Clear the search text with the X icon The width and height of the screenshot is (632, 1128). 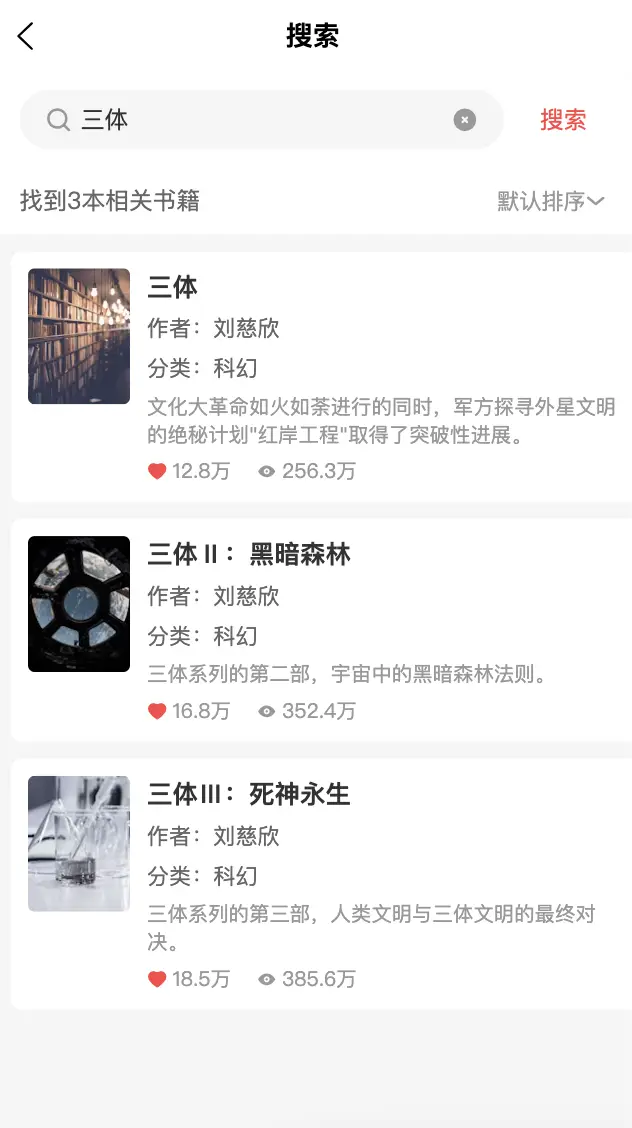click(465, 120)
